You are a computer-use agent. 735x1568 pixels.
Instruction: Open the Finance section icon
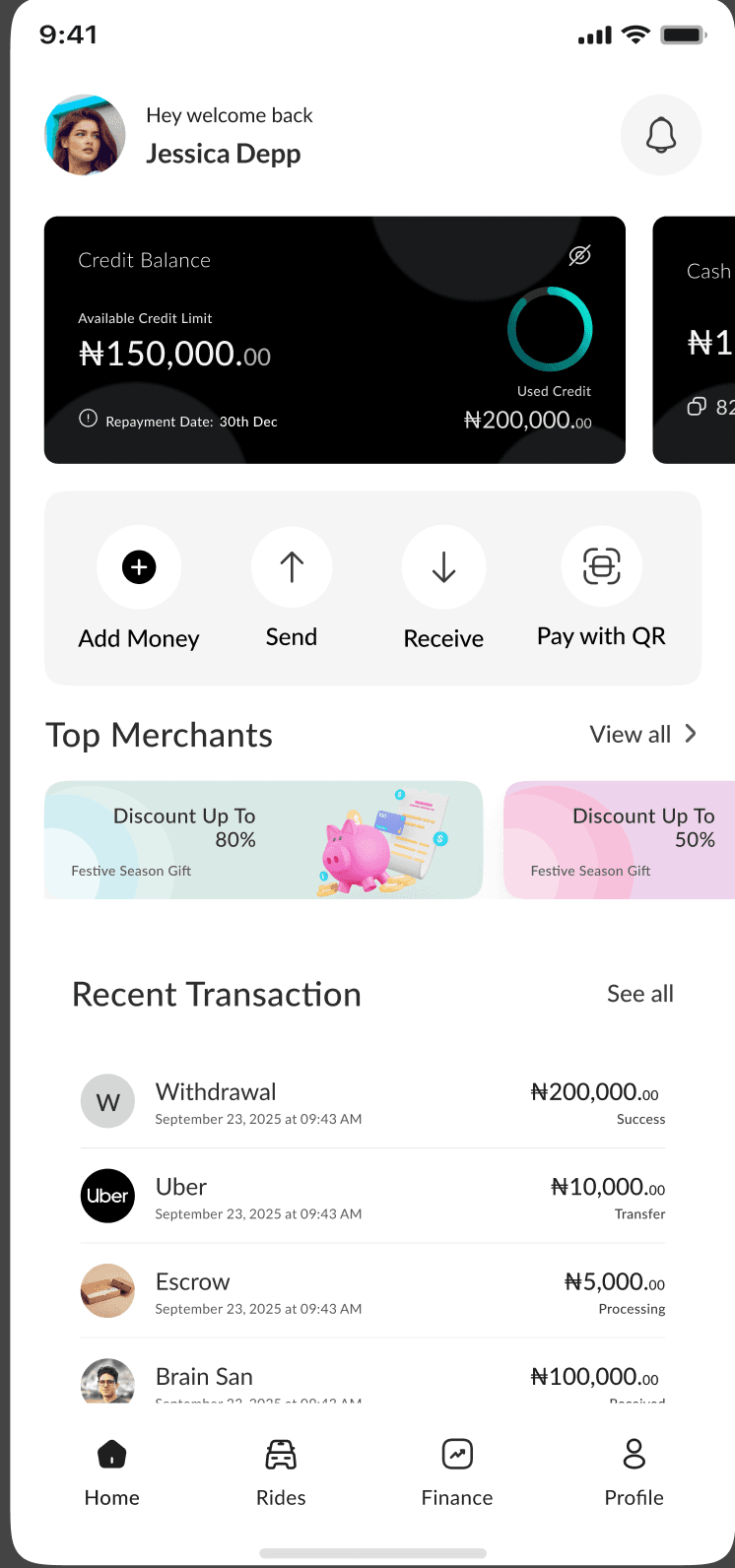tap(456, 1454)
